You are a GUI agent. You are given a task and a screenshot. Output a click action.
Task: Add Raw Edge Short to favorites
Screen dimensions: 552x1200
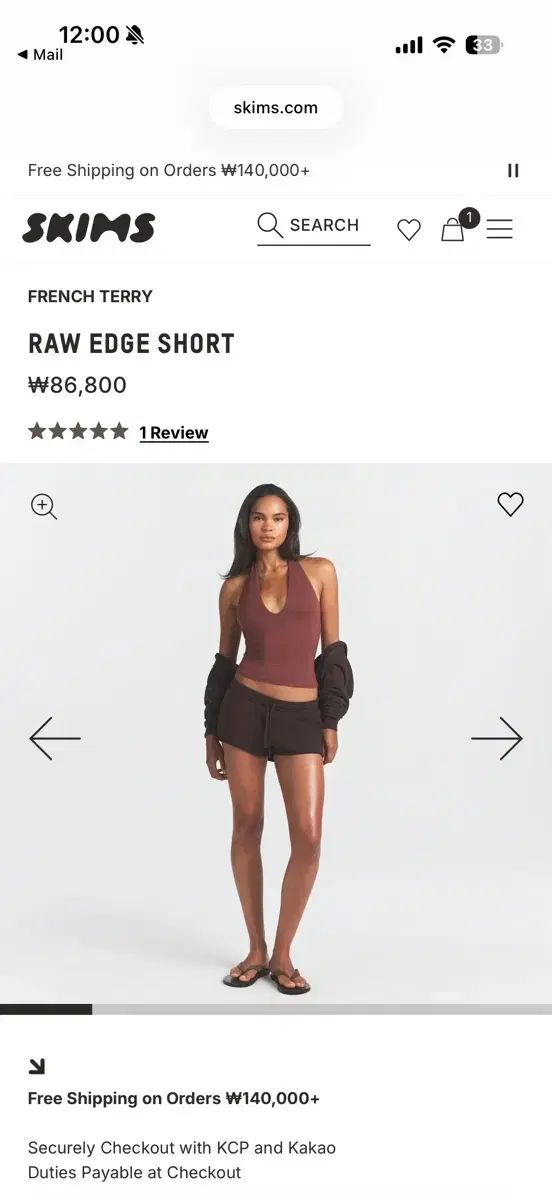[x=511, y=504]
